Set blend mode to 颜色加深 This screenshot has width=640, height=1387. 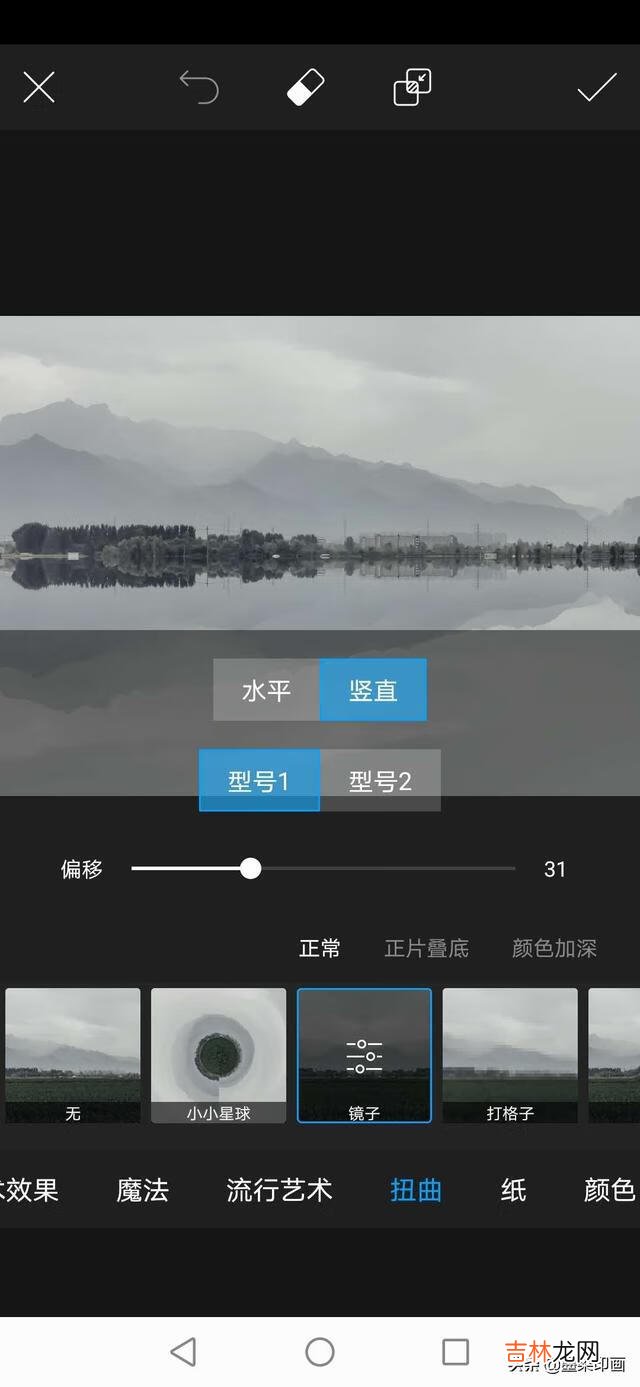554,948
